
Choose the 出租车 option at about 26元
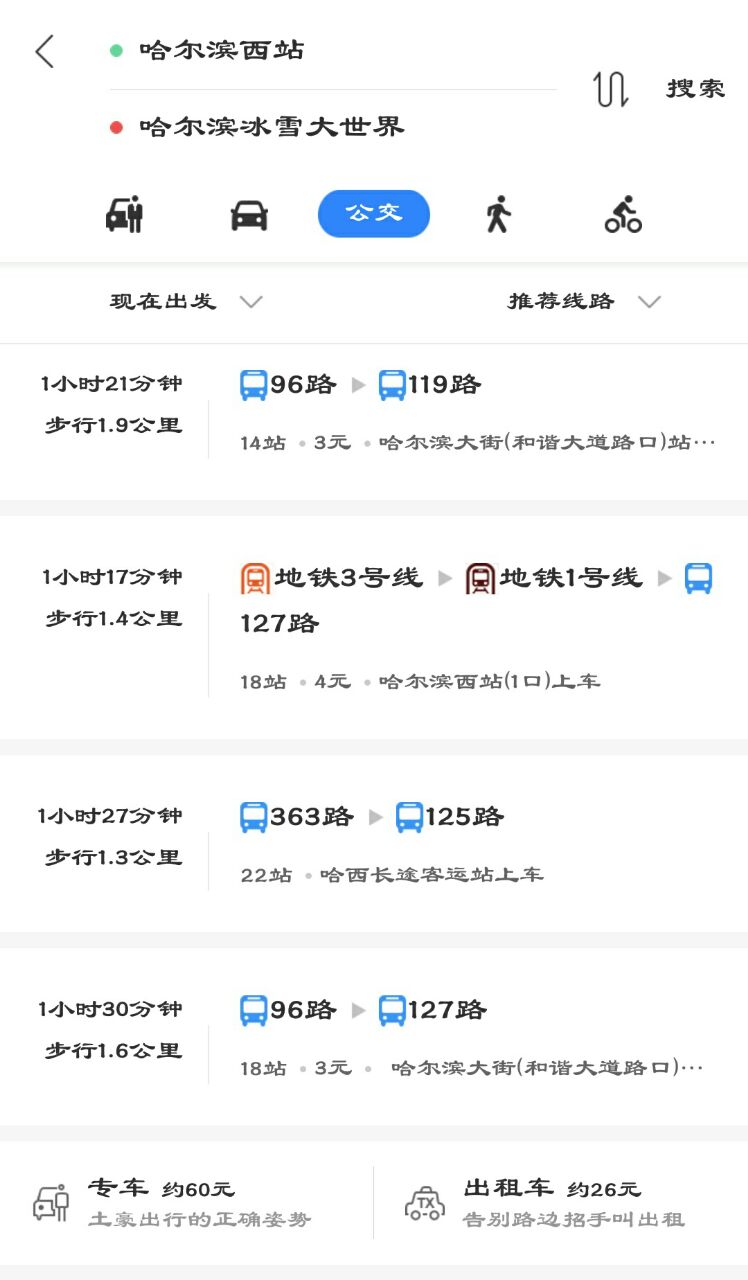click(561, 1203)
